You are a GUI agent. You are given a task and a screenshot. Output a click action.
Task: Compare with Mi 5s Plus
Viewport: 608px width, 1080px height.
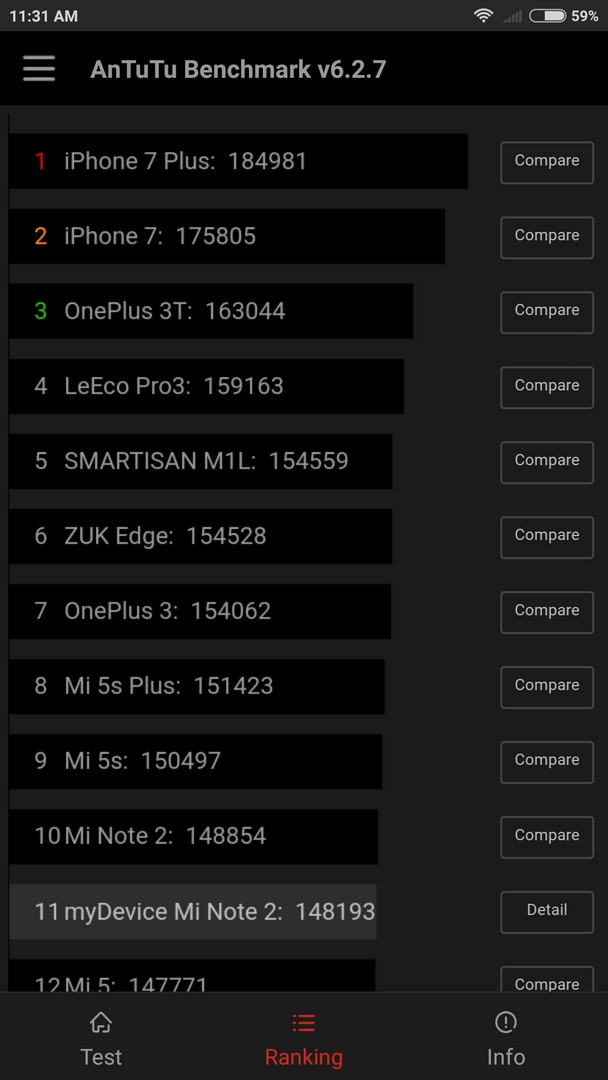547,687
